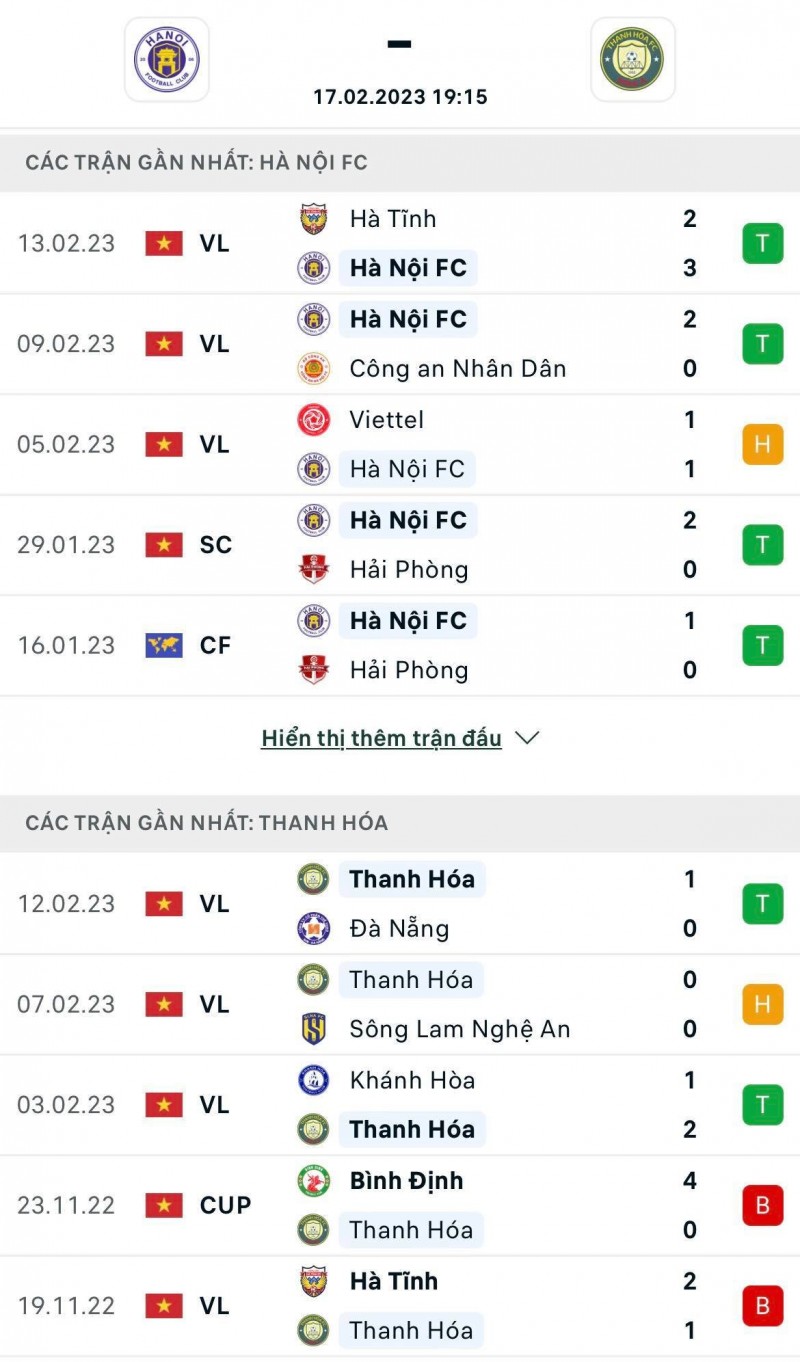Expand more matches with Hiển thị thêm trận đấu
This screenshot has height=1362, width=800.
click(x=399, y=738)
